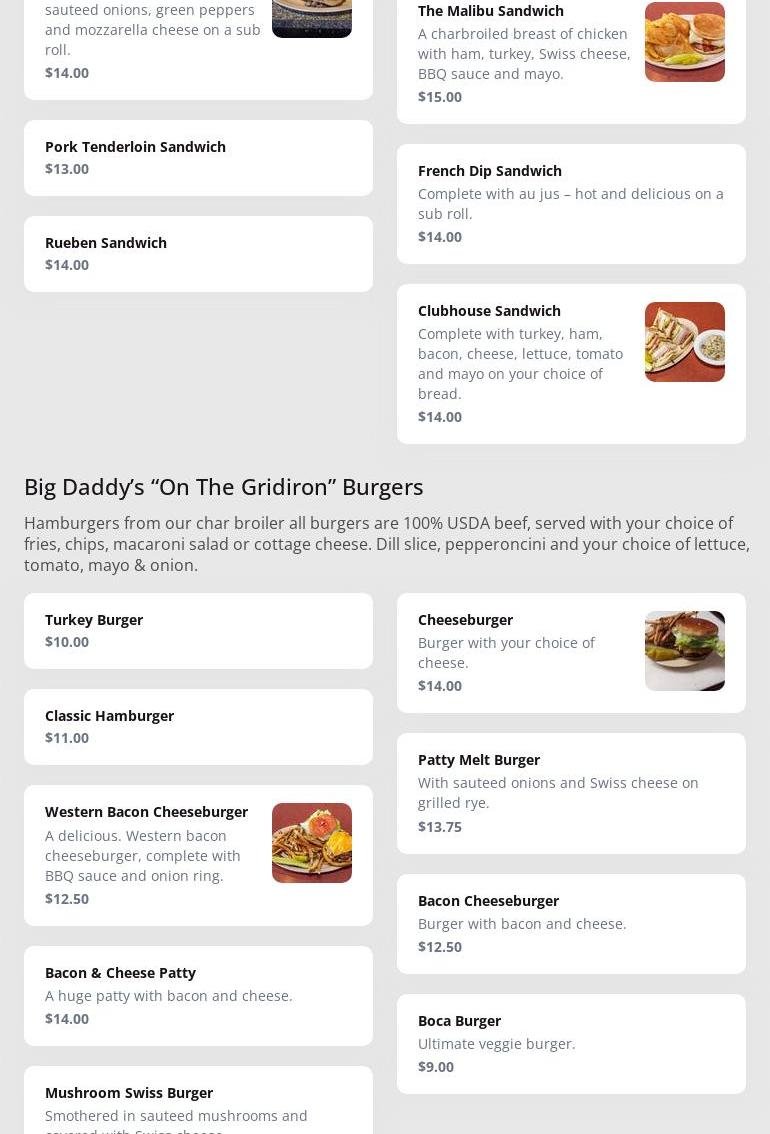Screen dimensions: 770x1134
Task: Open the Mushroom Swiss Burger card
Action: tap(198, 1104)
